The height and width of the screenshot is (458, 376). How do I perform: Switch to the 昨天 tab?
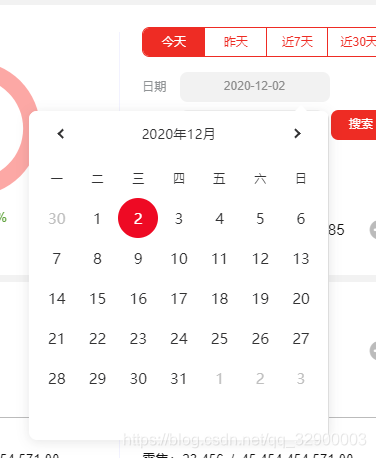236,42
